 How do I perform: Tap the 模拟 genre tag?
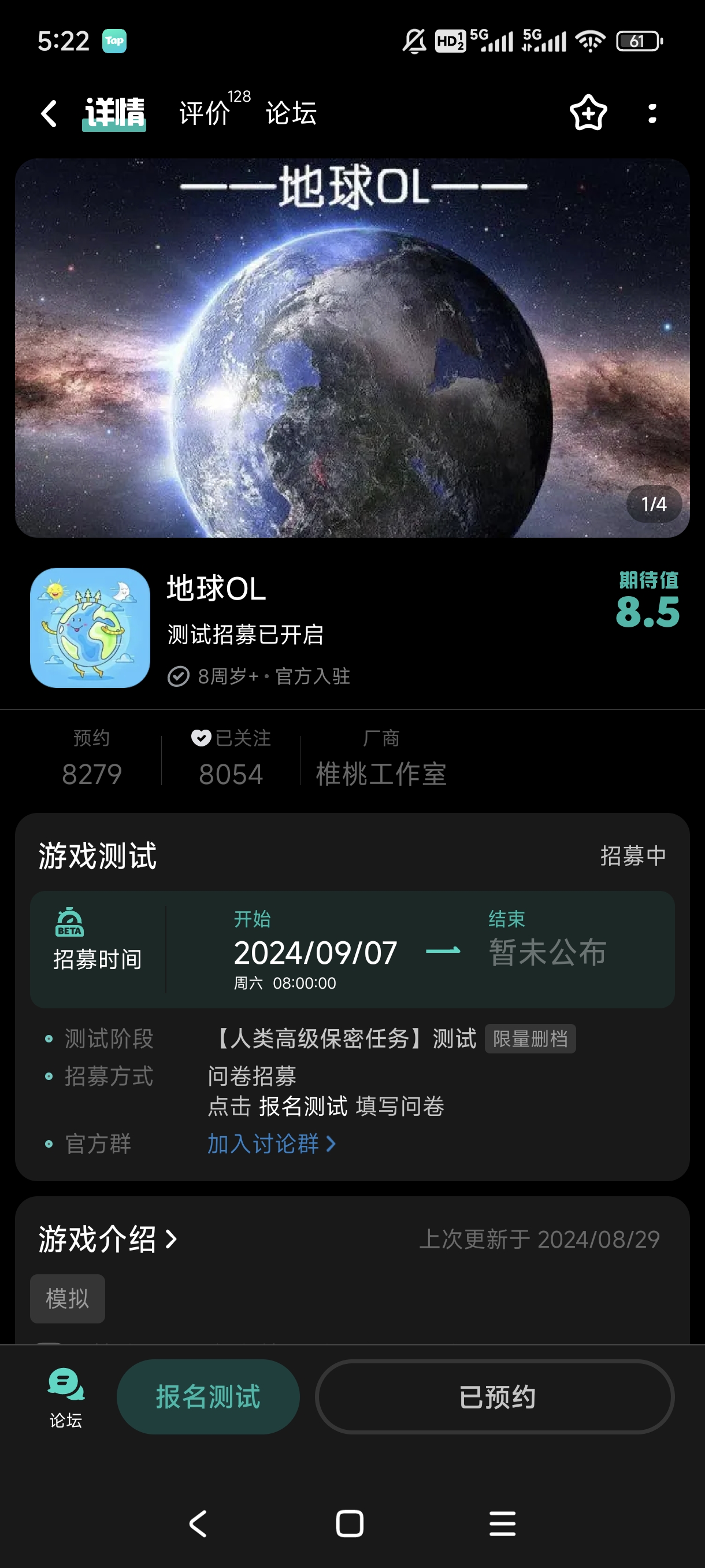pos(67,1299)
